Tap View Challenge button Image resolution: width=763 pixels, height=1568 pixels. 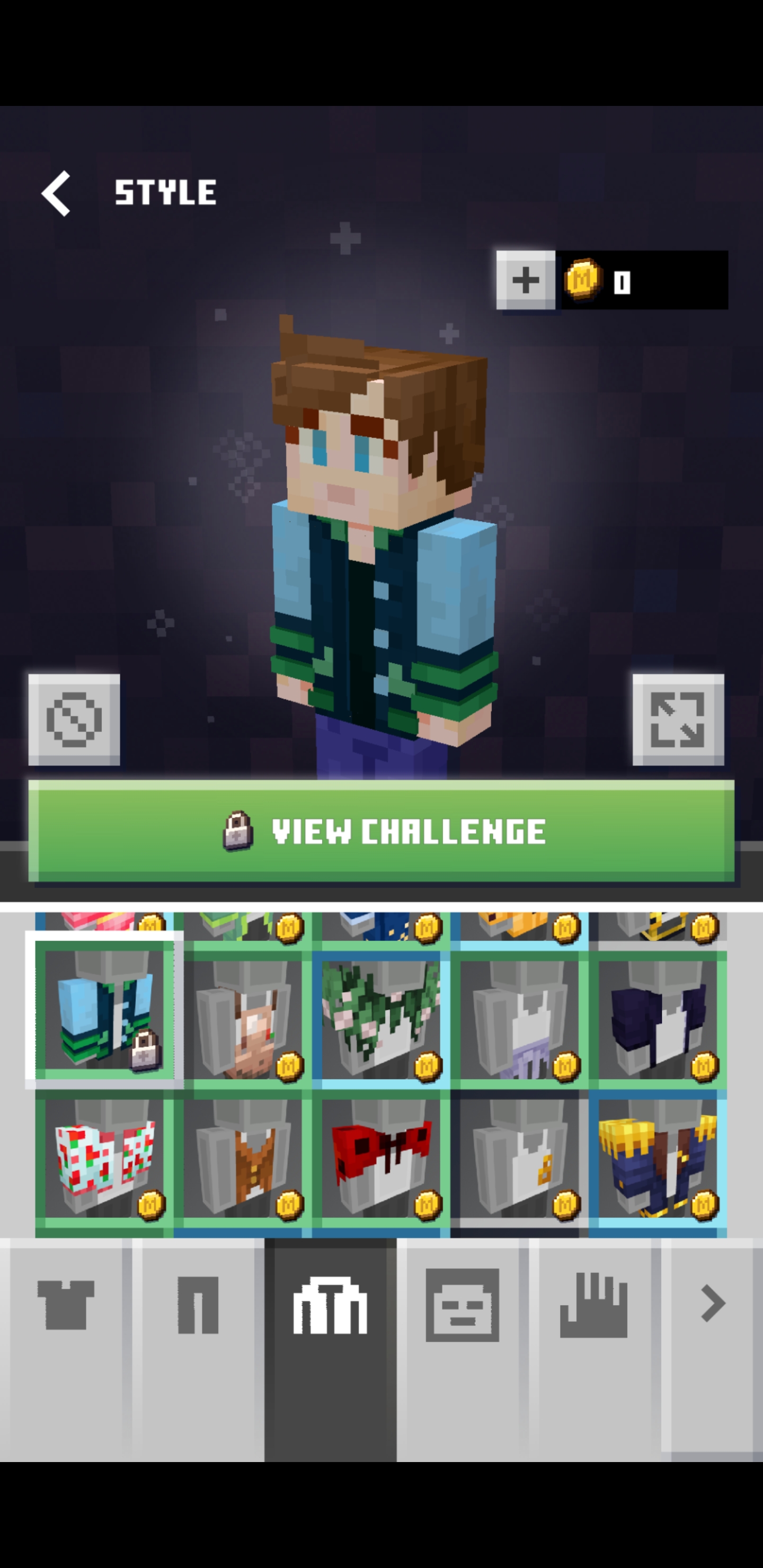pyautogui.click(x=381, y=832)
